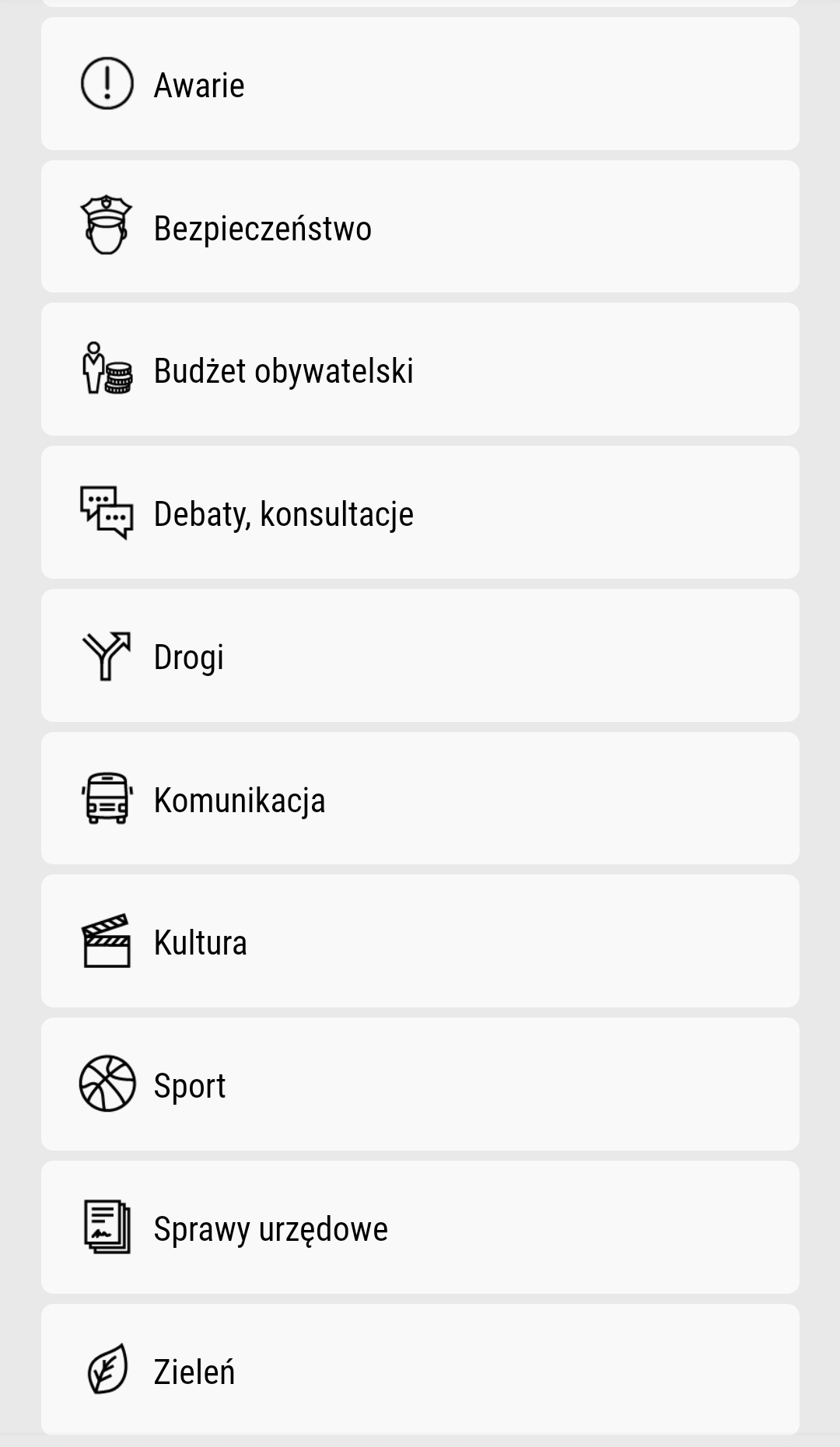Choose the Drogi category
Screen dimensions: 840x1447
click(x=420, y=656)
